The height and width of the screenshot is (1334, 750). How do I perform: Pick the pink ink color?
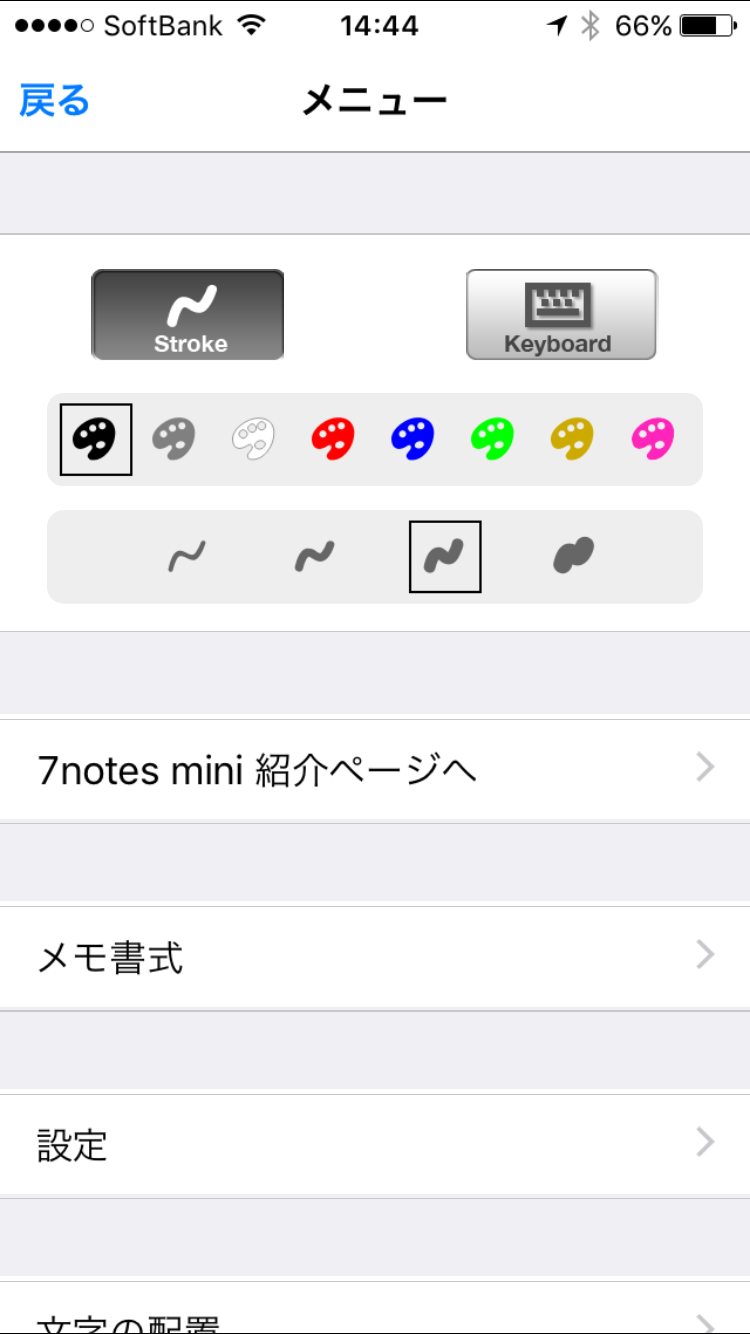pos(653,439)
